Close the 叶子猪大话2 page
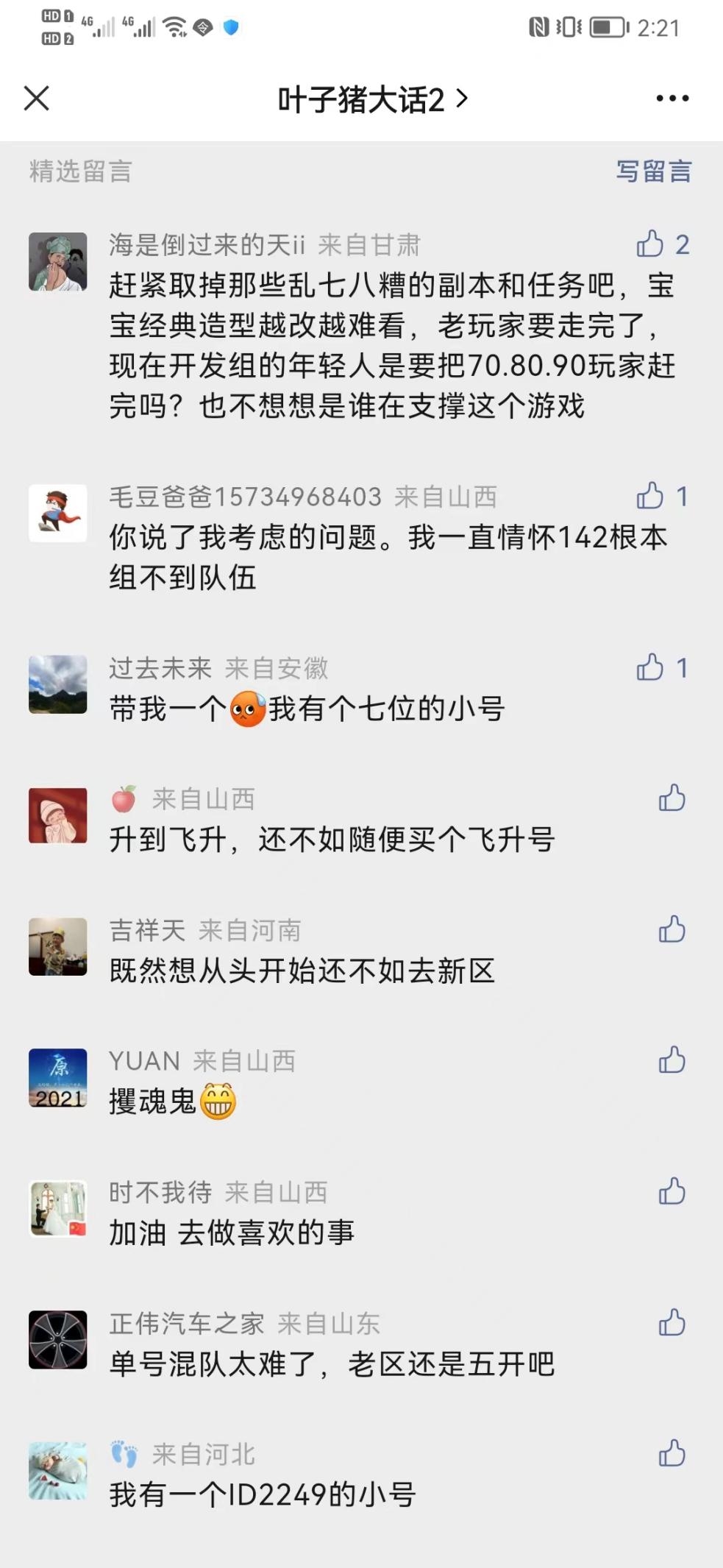 coord(36,98)
